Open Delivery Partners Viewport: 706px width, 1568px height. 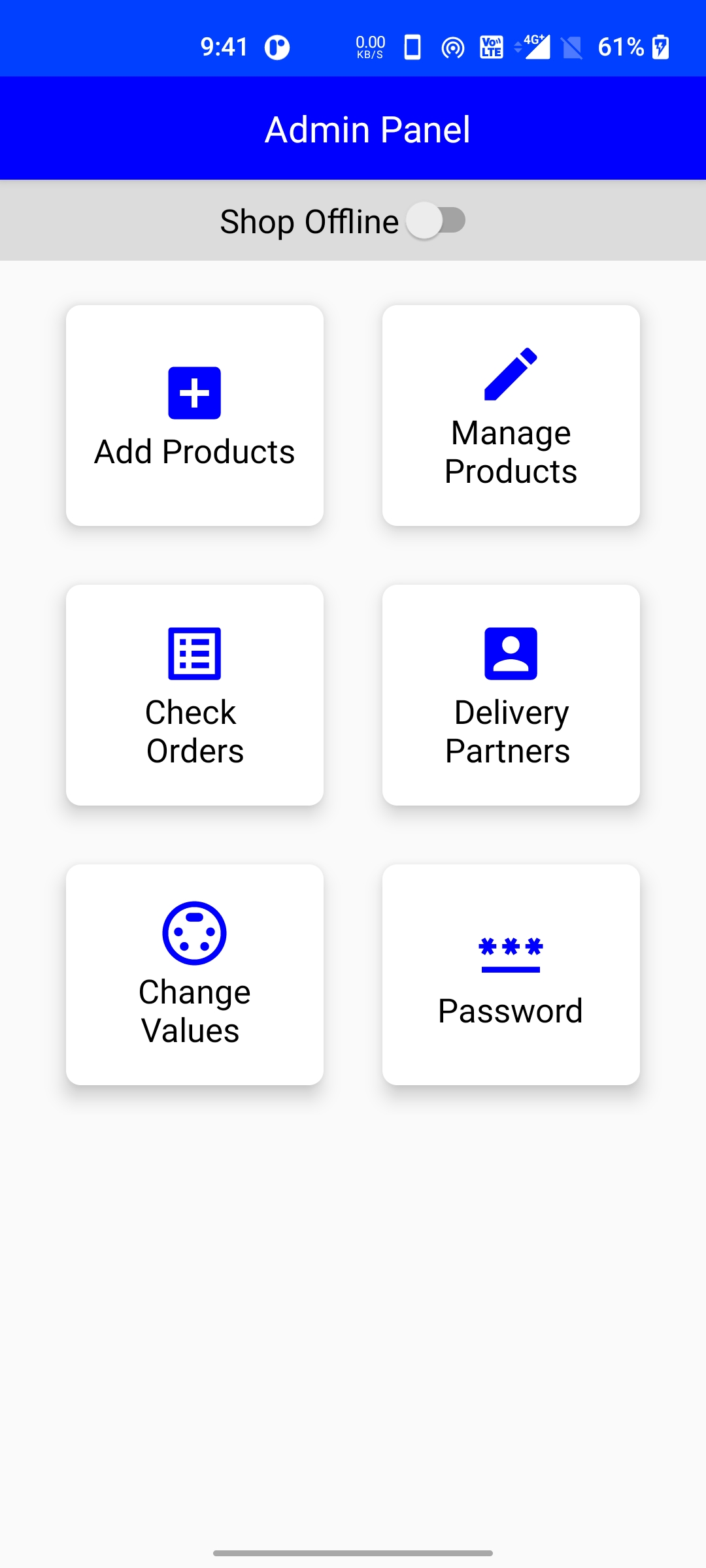click(x=511, y=695)
